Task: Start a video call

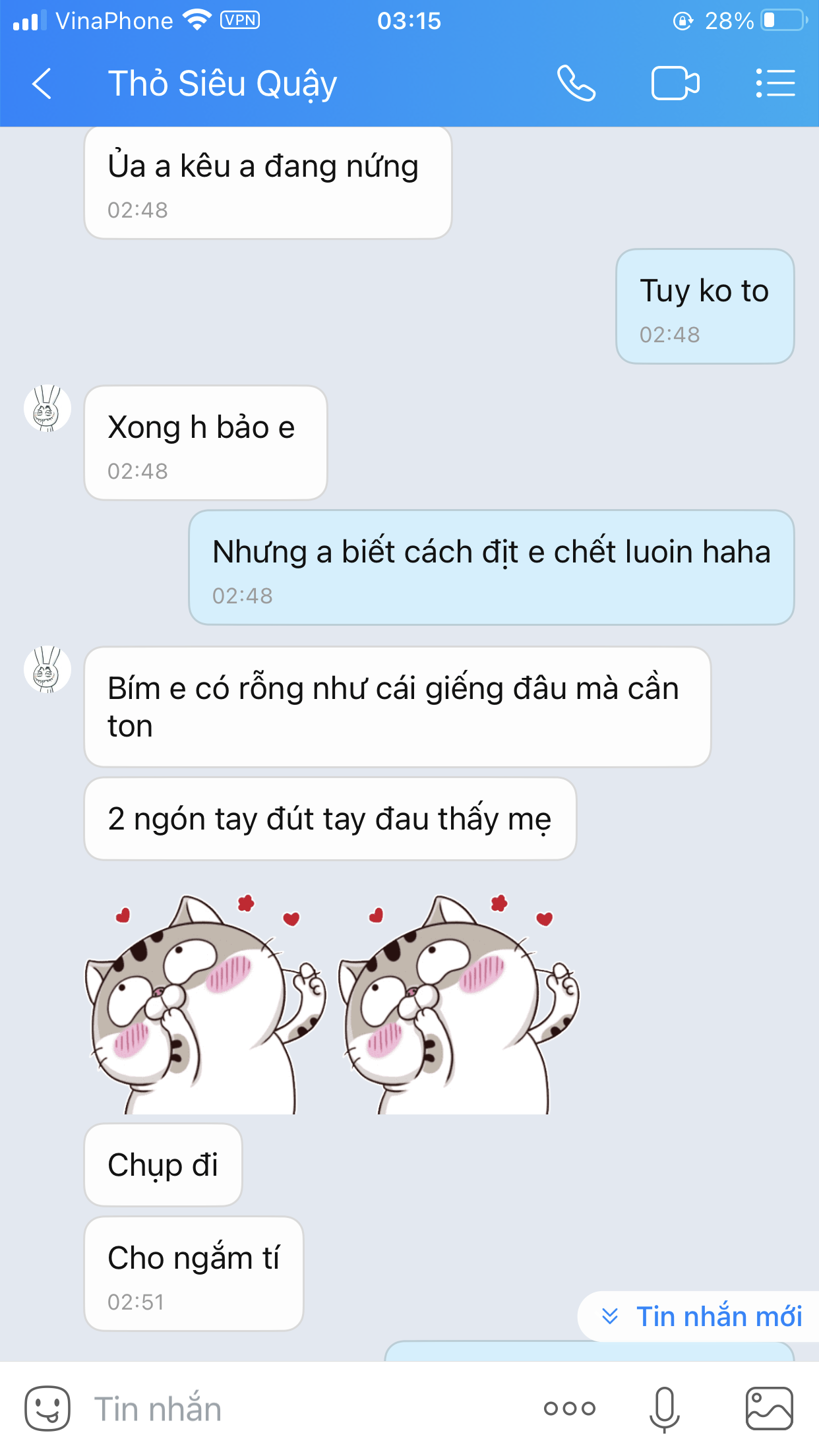Action: tap(675, 84)
